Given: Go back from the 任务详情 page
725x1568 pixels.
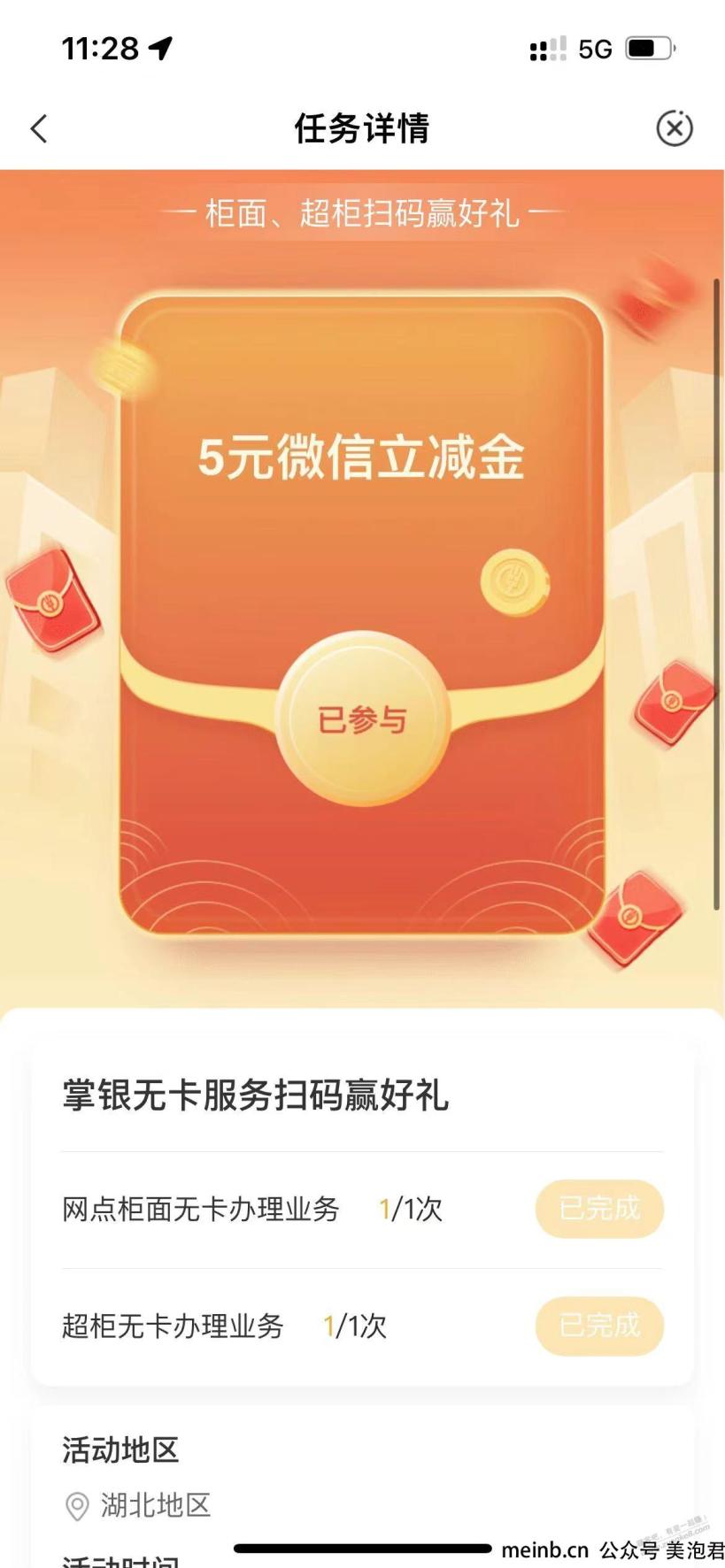Looking at the screenshot, I should [39, 129].
